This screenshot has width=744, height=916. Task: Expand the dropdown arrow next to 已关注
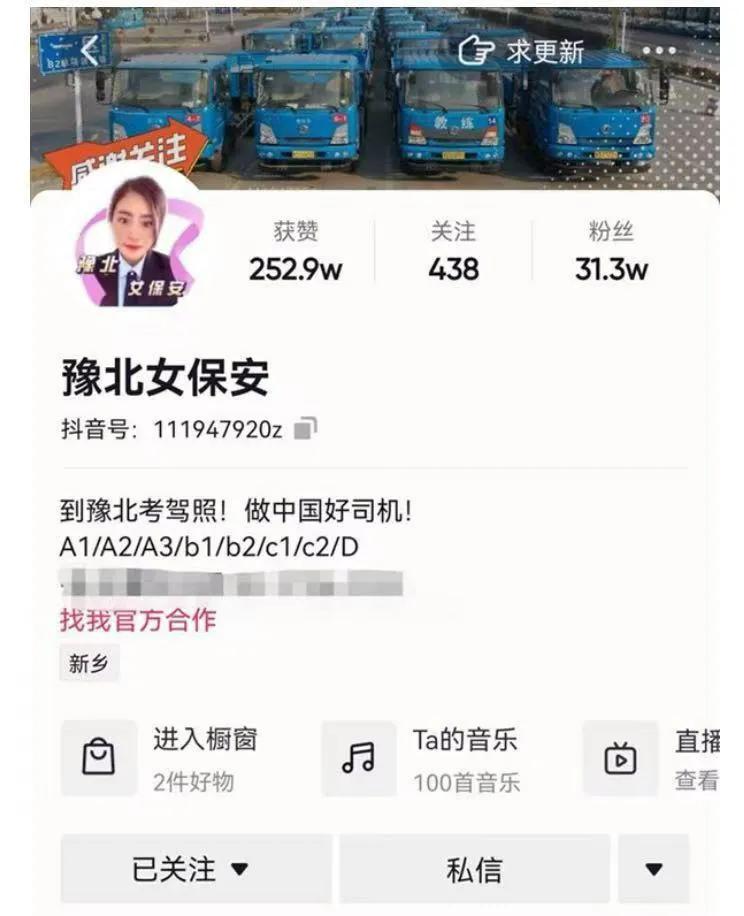(238, 871)
